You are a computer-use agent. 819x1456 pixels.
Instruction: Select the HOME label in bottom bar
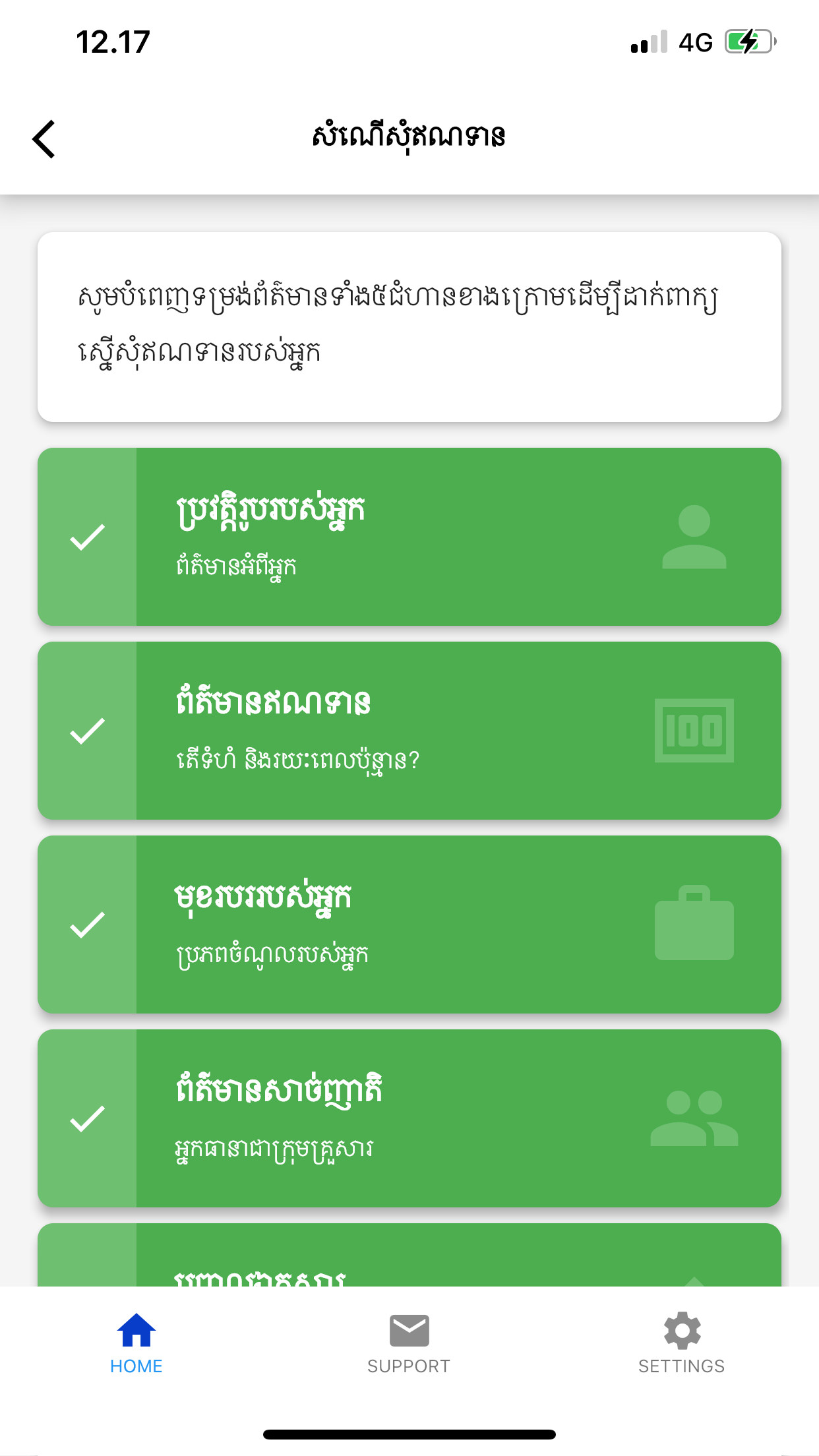pos(136,1365)
